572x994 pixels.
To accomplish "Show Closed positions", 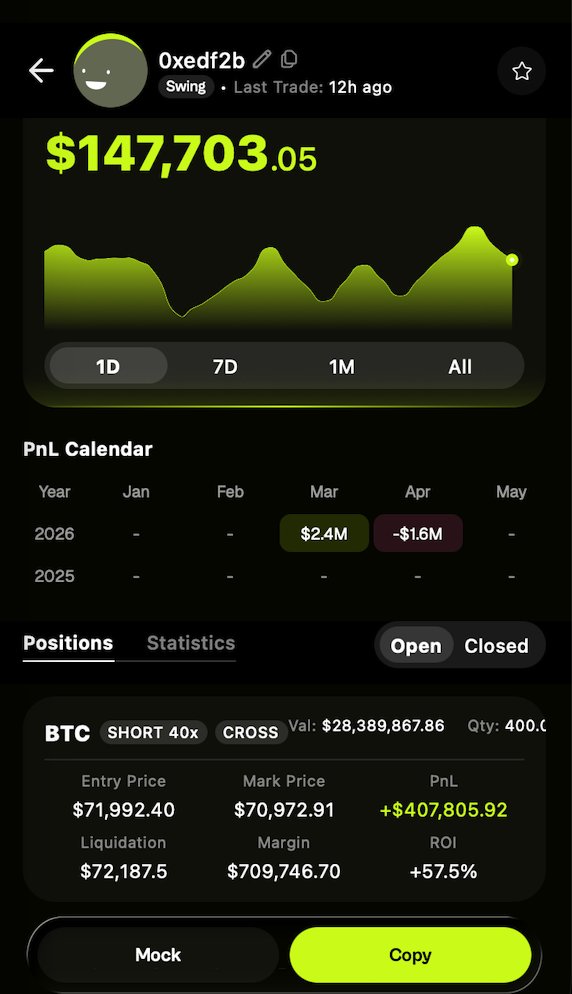I will (497, 645).
